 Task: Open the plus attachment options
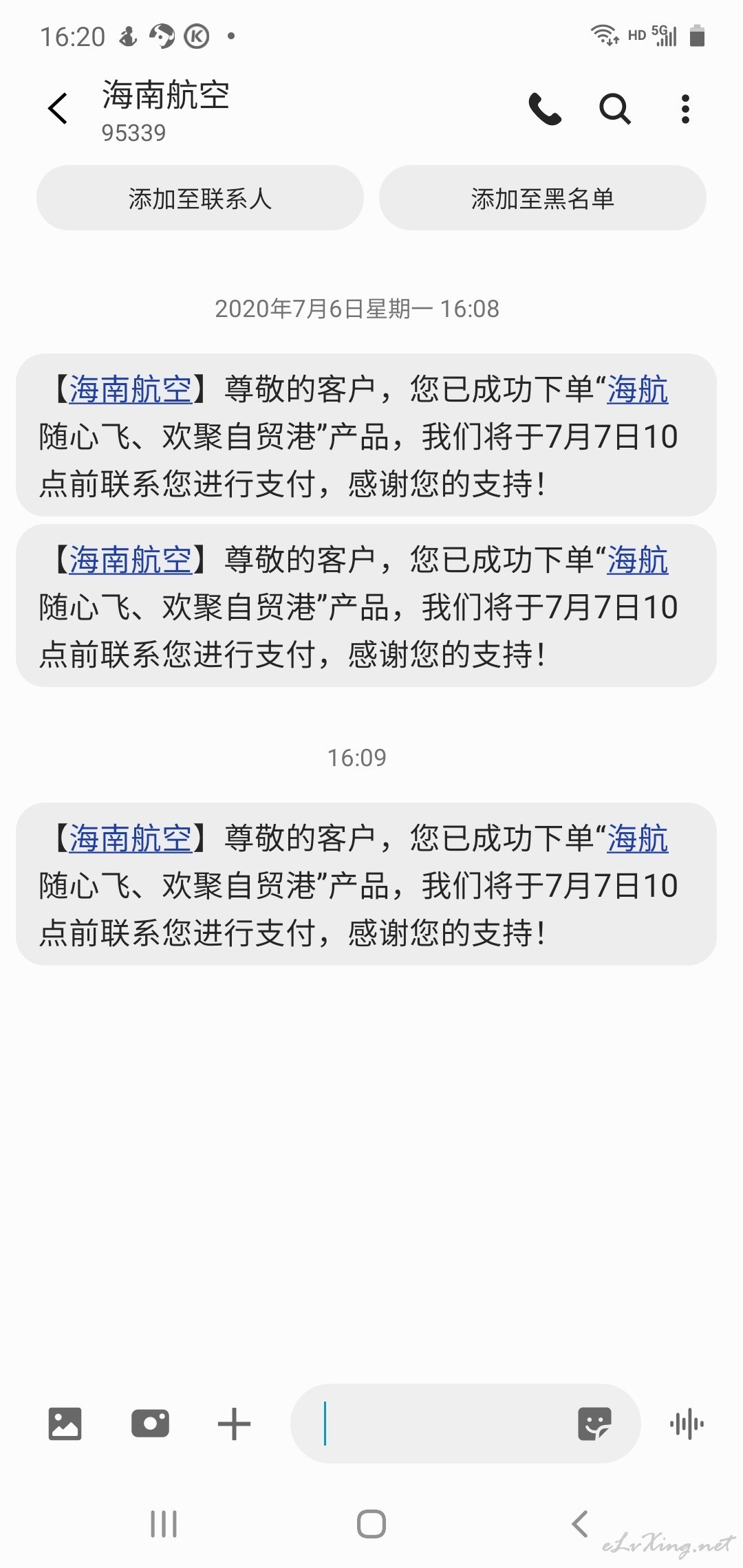click(234, 1424)
